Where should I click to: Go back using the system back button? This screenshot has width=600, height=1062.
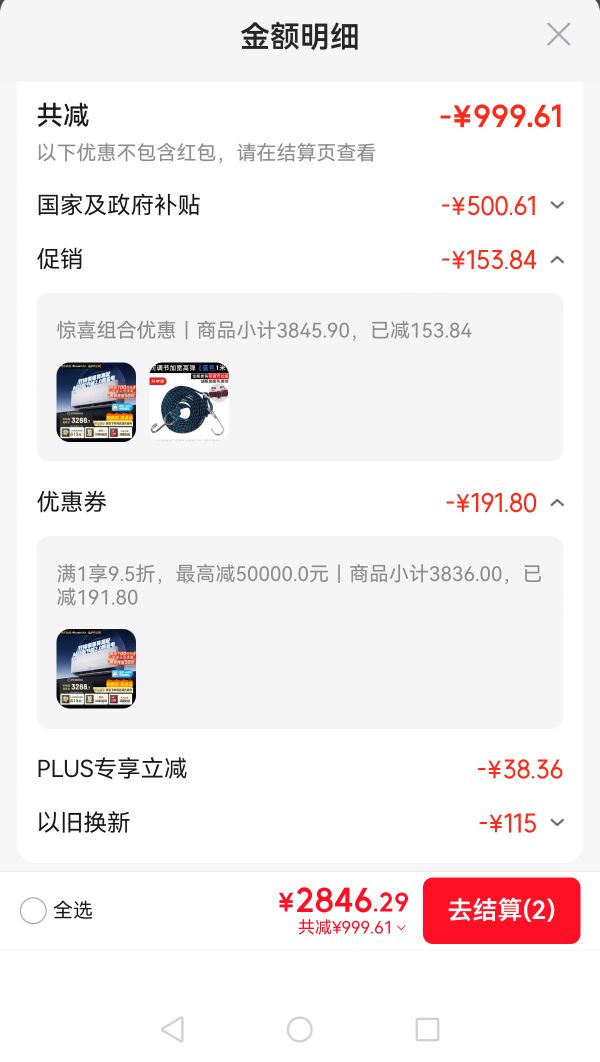coord(173,1029)
